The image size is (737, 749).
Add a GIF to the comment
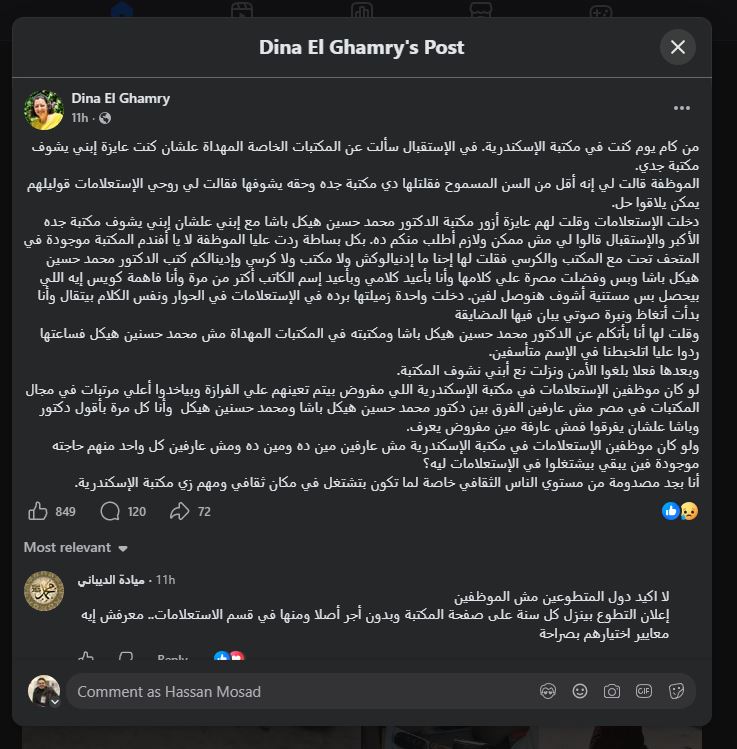644,692
